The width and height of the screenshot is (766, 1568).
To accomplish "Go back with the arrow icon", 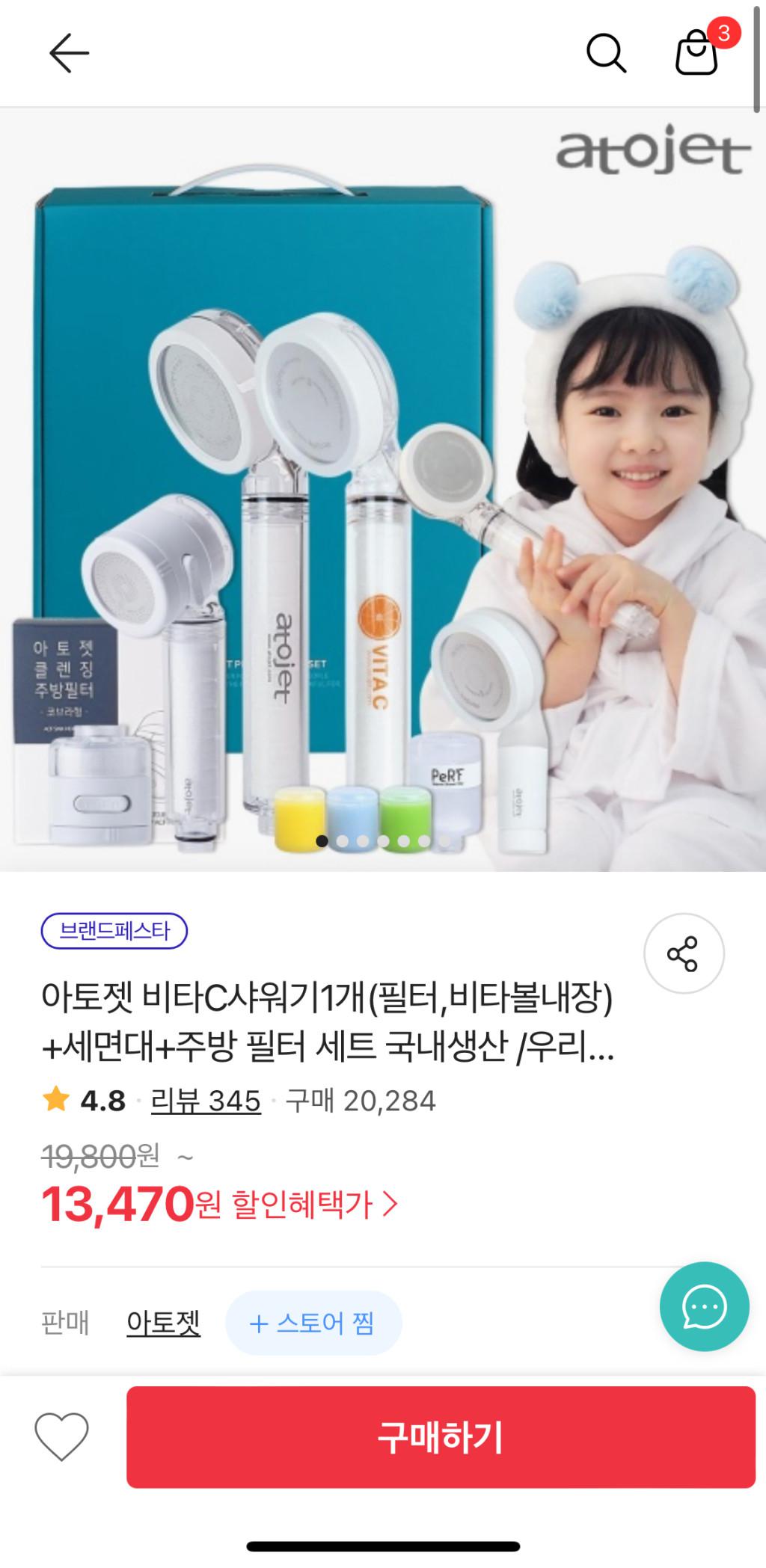I will [69, 53].
